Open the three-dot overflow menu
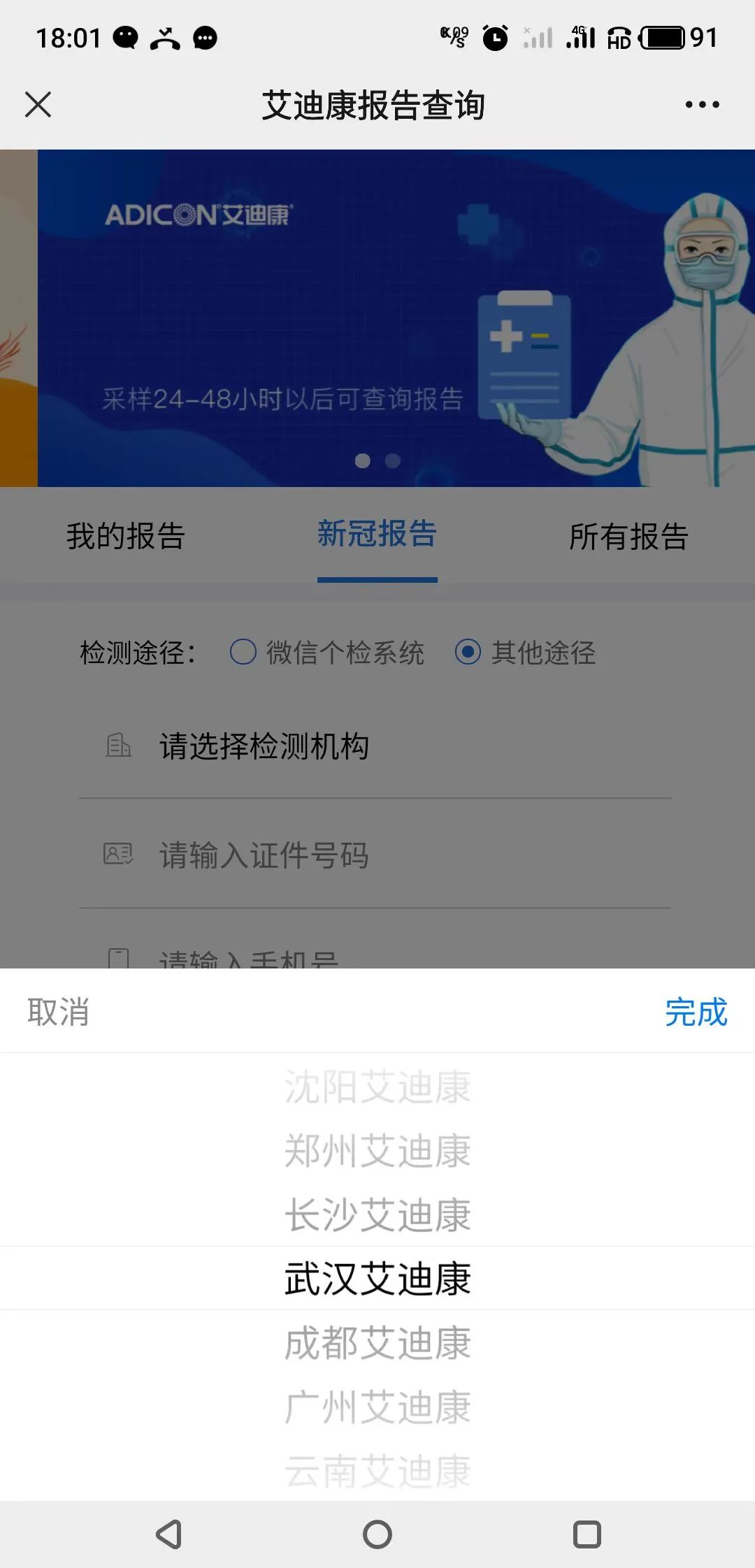This screenshot has height=1568, width=755. (702, 105)
